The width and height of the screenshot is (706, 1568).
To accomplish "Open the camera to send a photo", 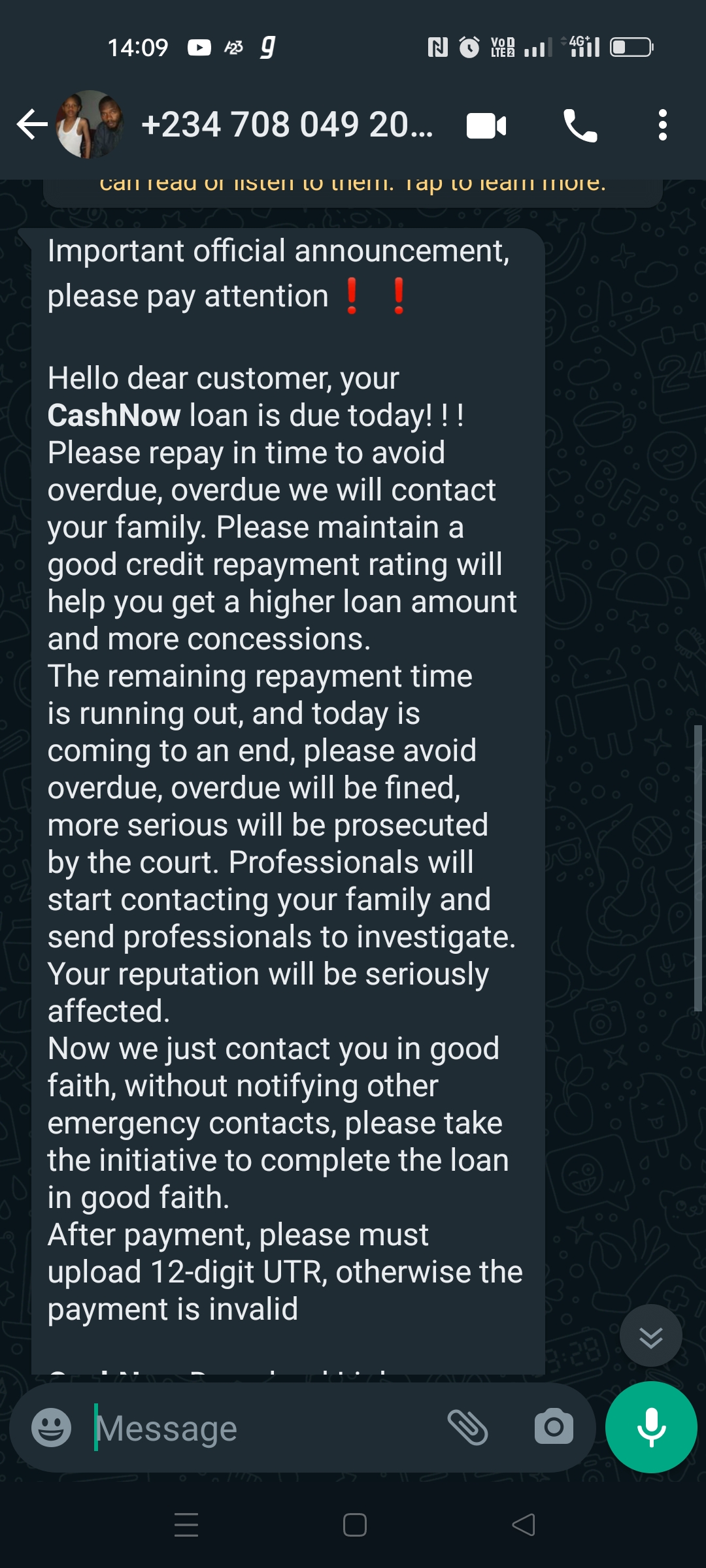I will coord(554,1427).
